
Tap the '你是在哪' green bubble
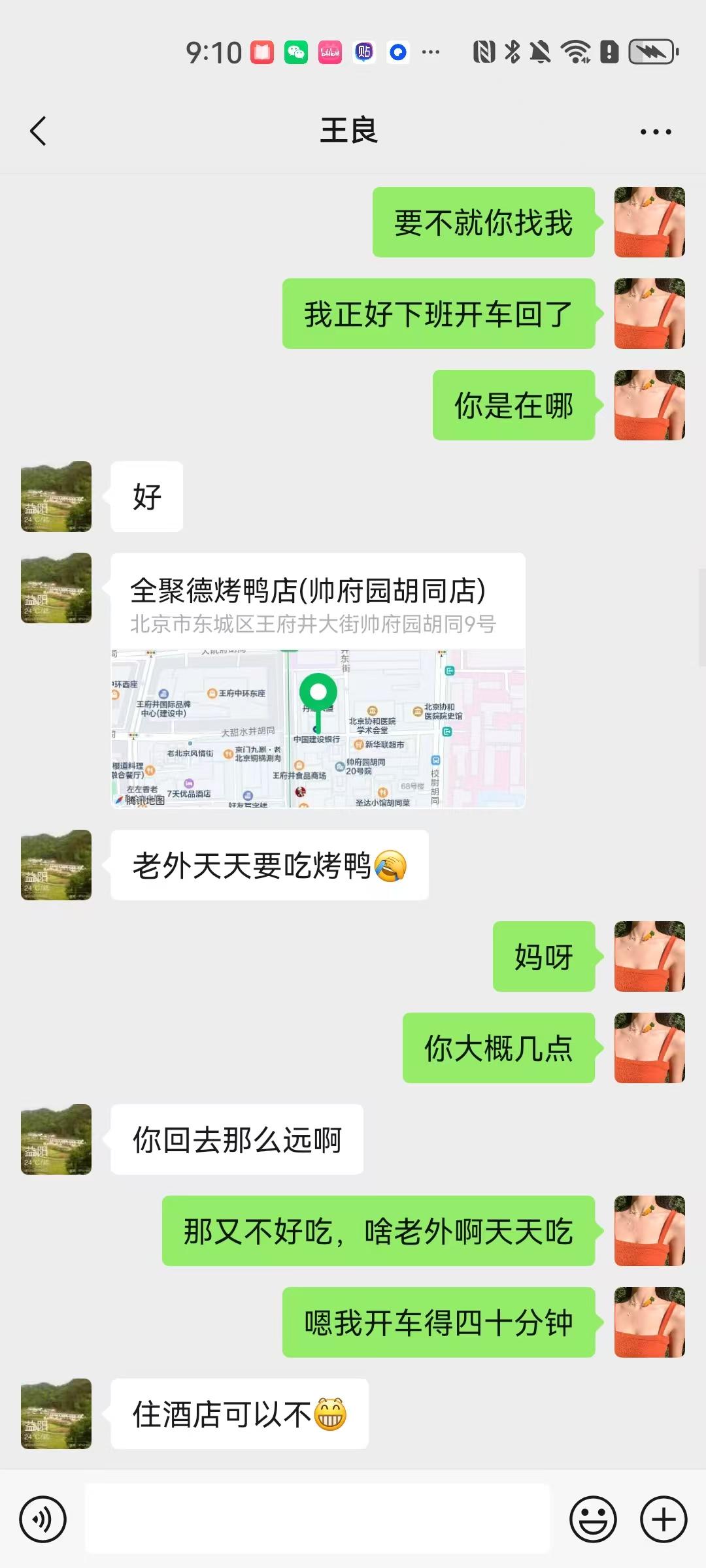[513, 406]
